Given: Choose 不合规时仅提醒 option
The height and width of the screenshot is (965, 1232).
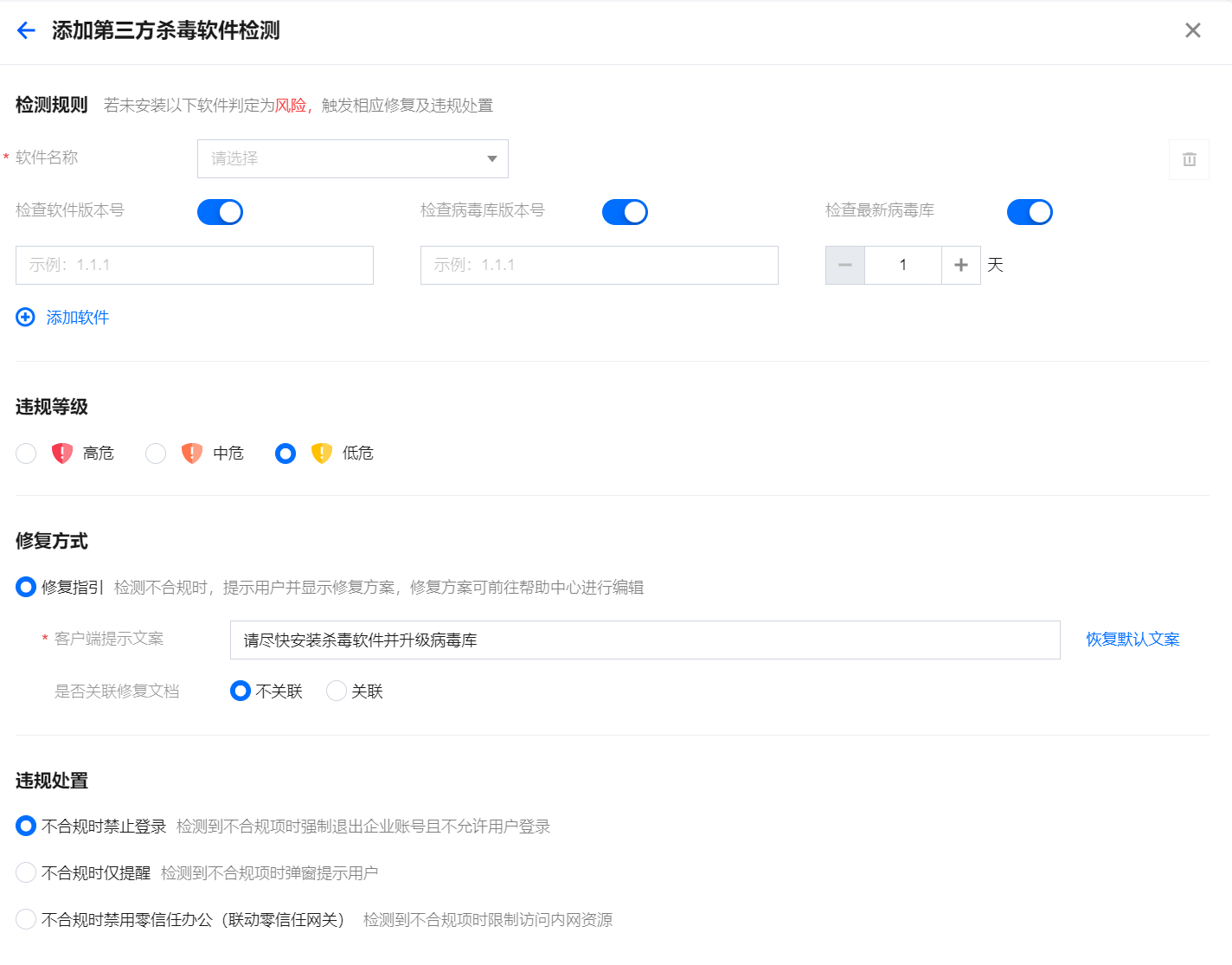Looking at the screenshot, I should tap(27, 872).
